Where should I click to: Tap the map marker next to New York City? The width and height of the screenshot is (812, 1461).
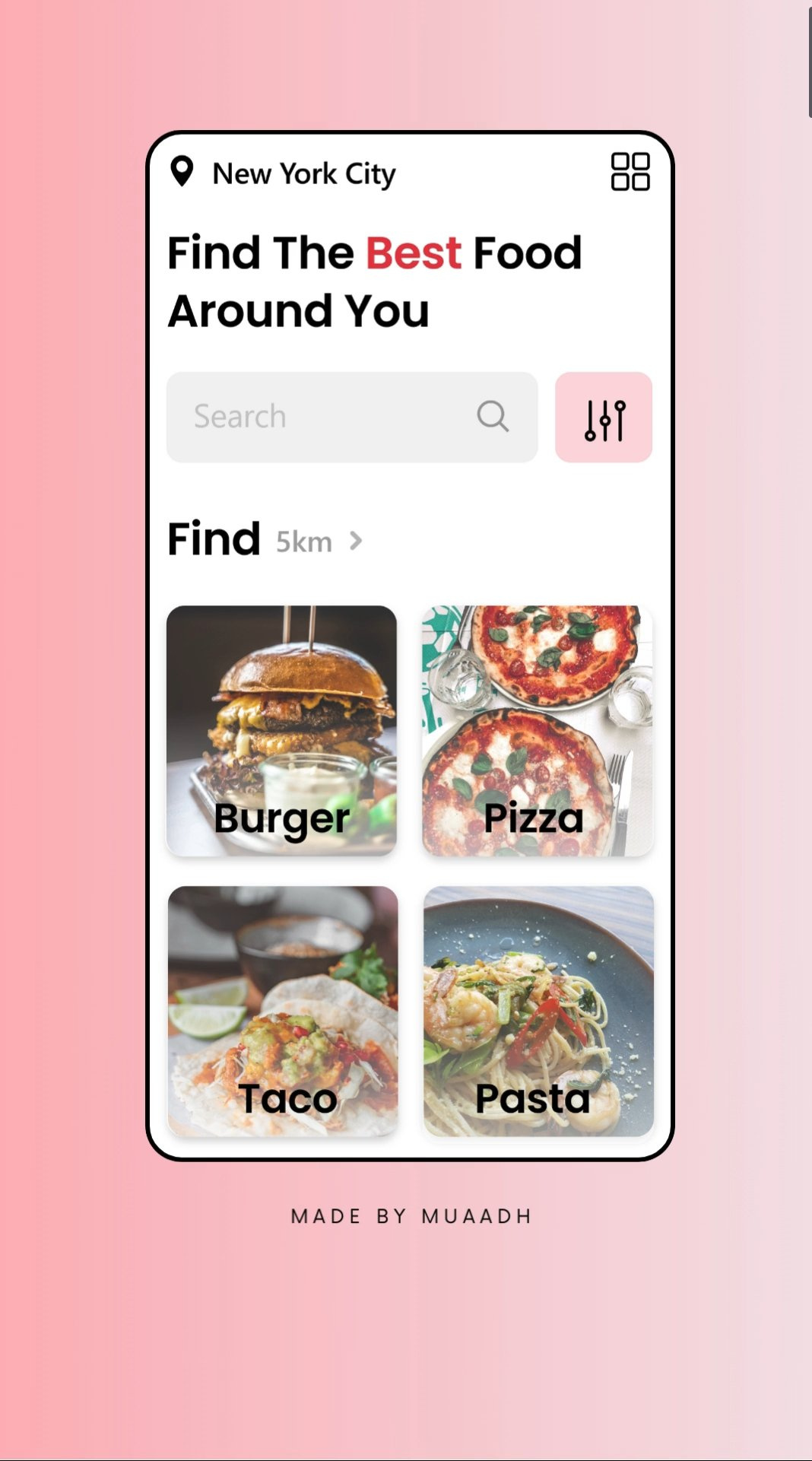[x=182, y=173]
